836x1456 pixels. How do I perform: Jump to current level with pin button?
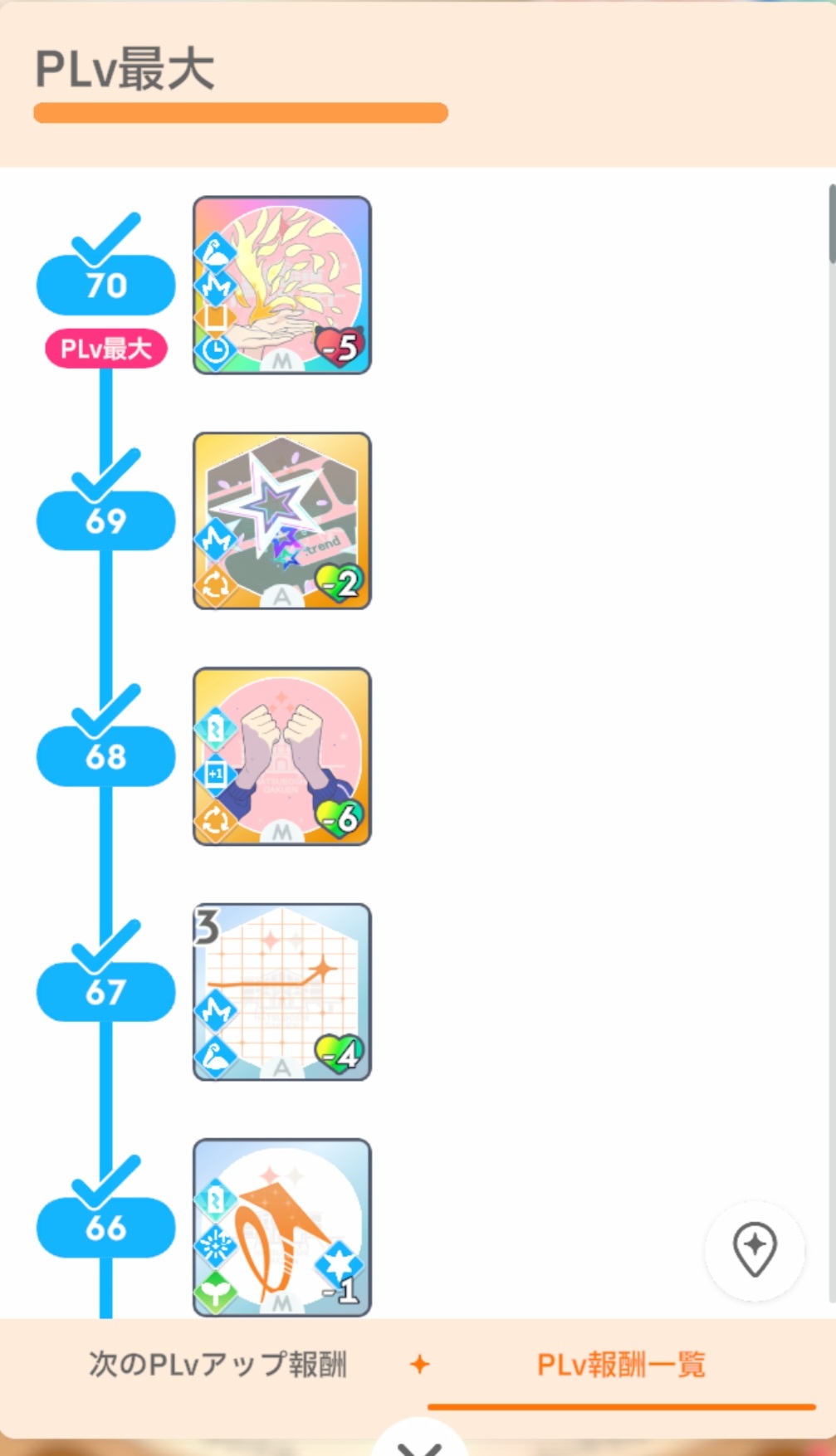tap(754, 1249)
